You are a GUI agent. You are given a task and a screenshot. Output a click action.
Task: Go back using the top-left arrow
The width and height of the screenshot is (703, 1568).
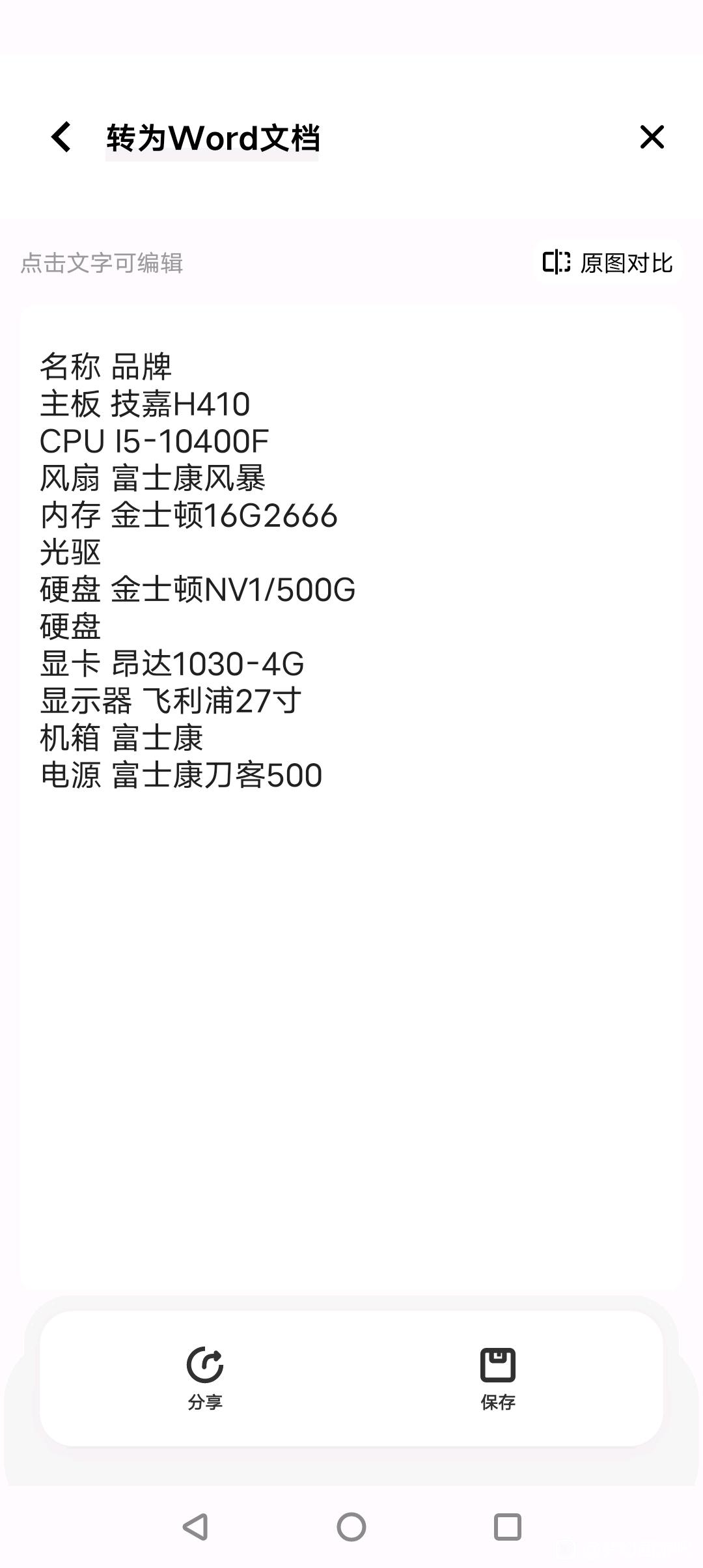coord(61,137)
